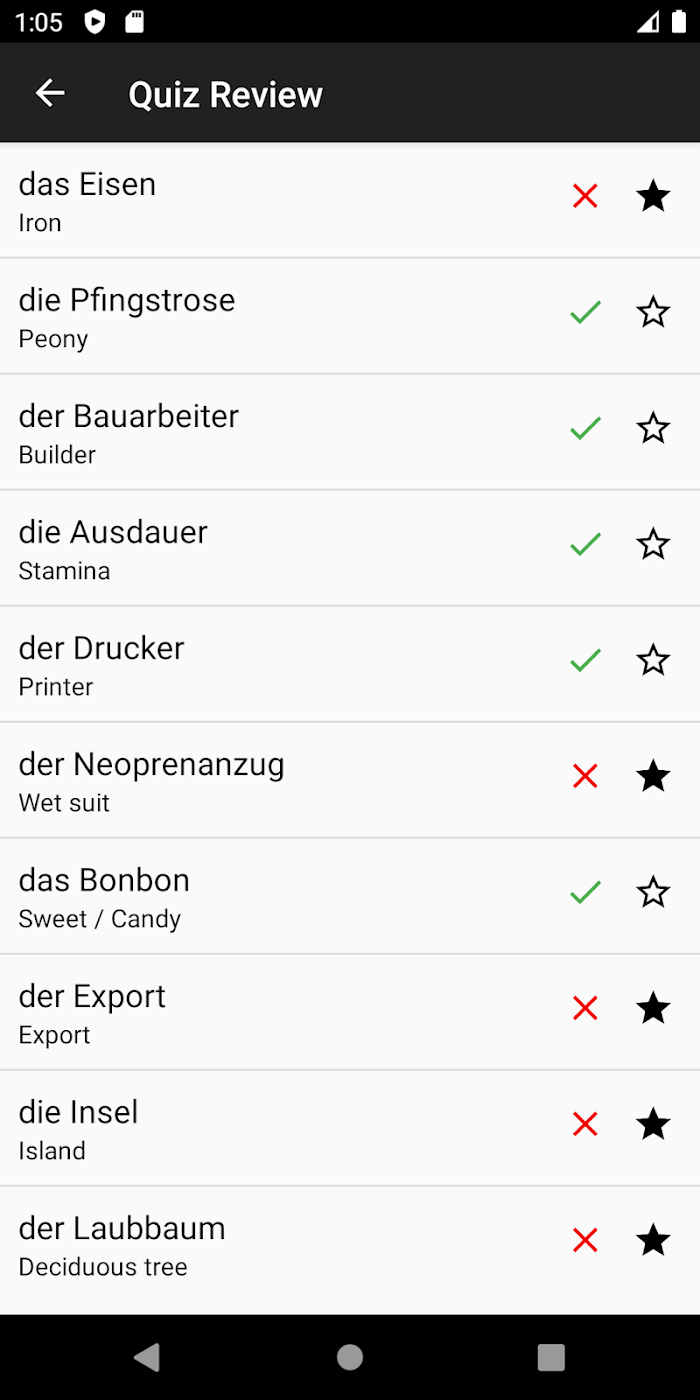Image resolution: width=700 pixels, height=1400 pixels.
Task: Unstar der Laubbaum
Action: [x=653, y=1240]
